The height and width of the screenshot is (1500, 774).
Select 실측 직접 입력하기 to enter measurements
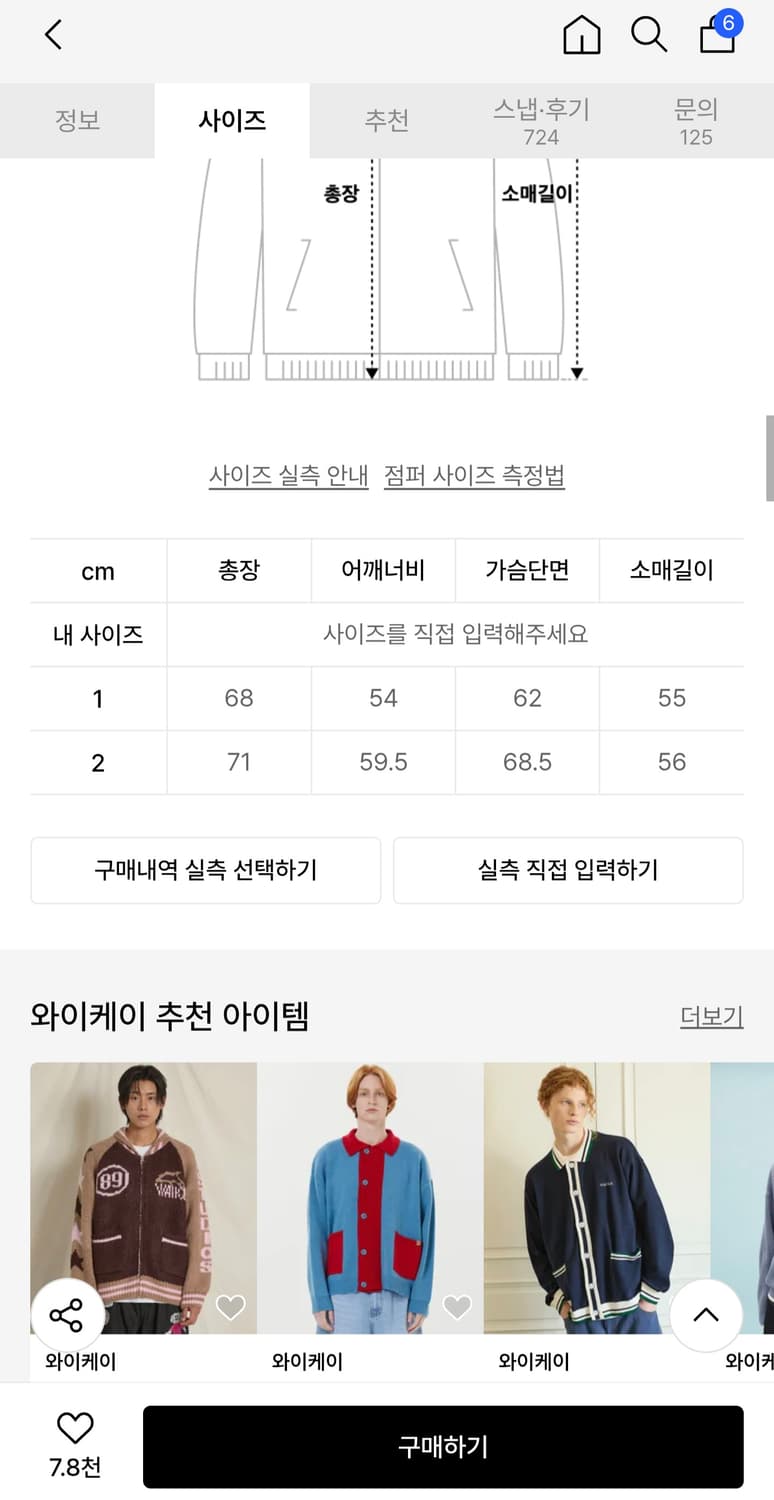click(568, 870)
